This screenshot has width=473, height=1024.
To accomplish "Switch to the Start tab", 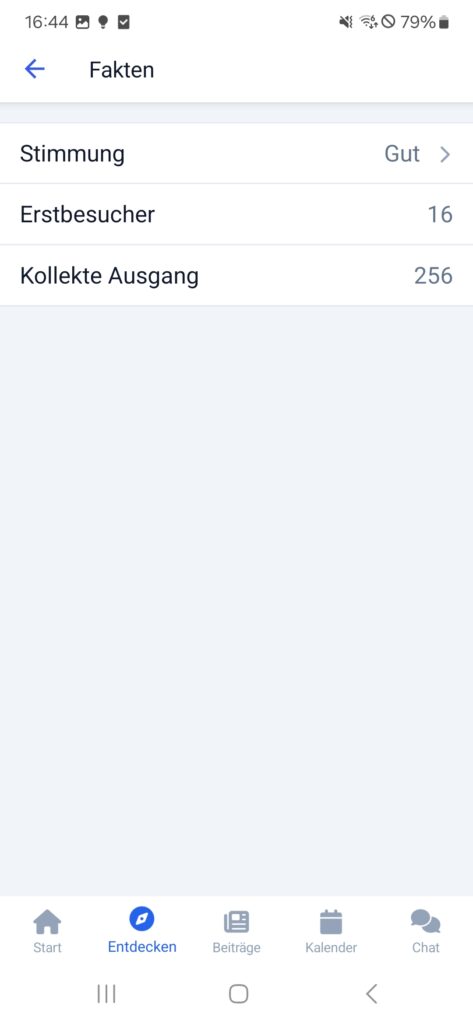I will (x=47, y=931).
